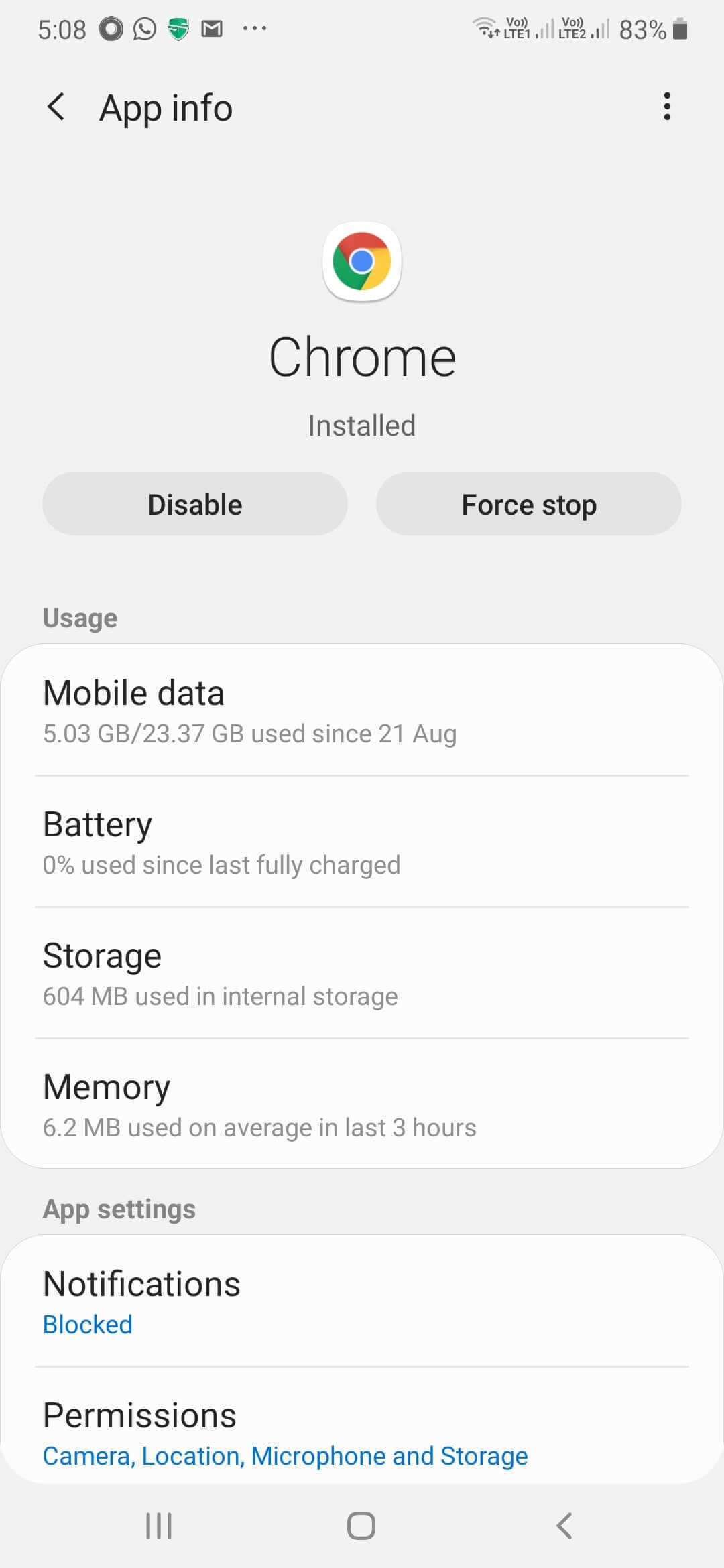This screenshot has width=724, height=1568.
Task: Tap the antivirus shield status bar icon
Action: pos(178,28)
